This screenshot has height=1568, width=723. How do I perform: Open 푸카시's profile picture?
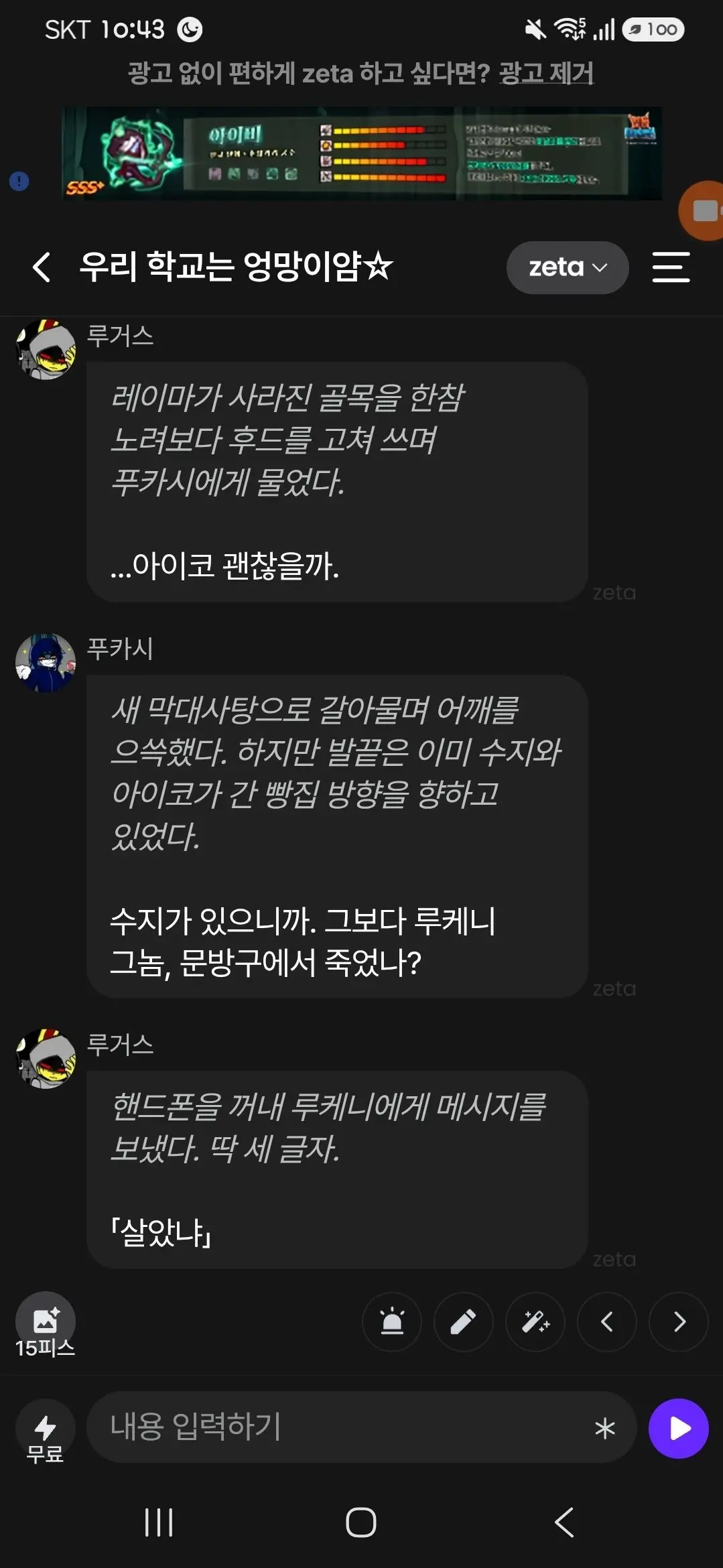tap(46, 663)
